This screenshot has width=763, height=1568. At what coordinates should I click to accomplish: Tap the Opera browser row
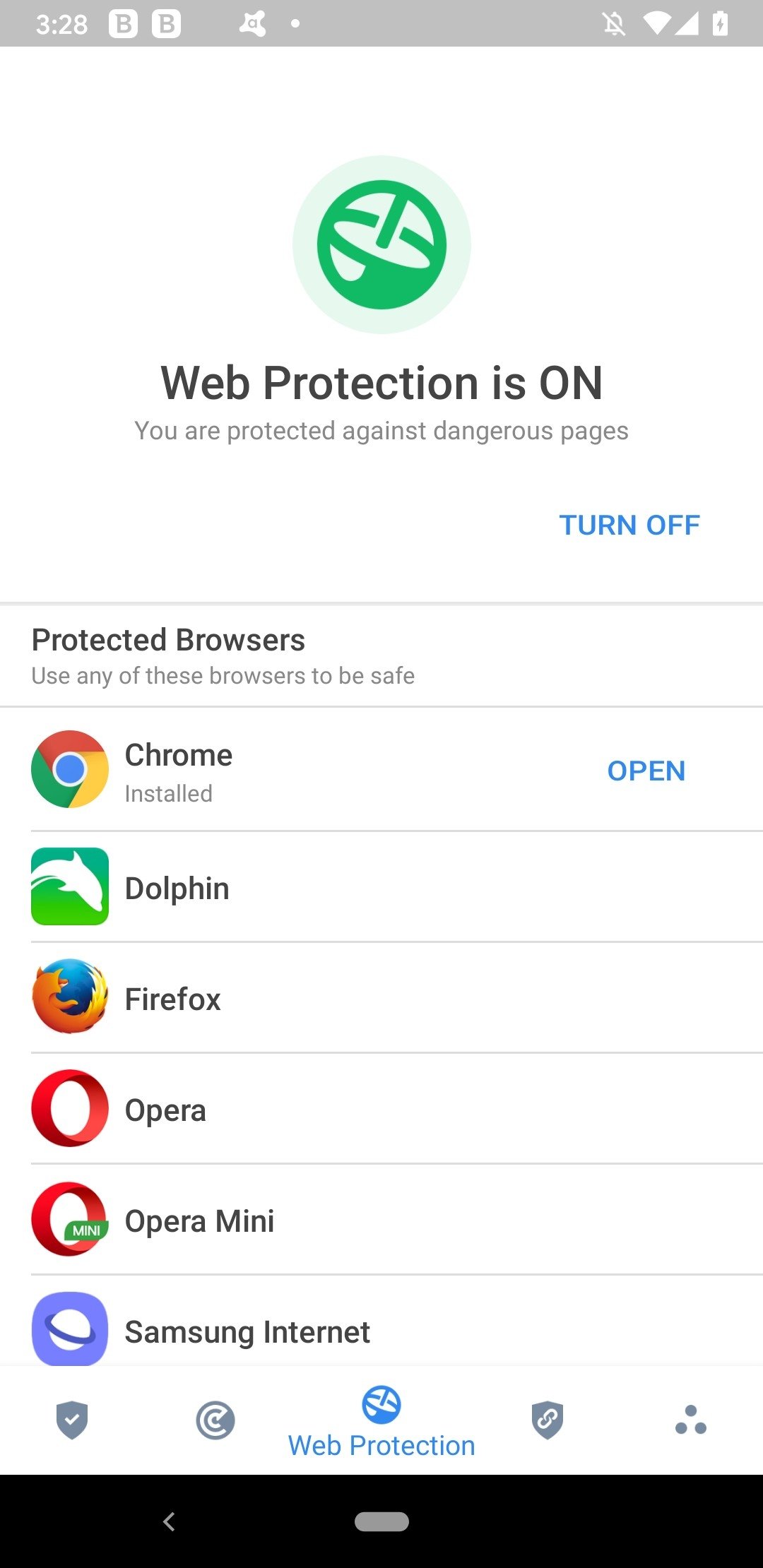coord(381,1109)
